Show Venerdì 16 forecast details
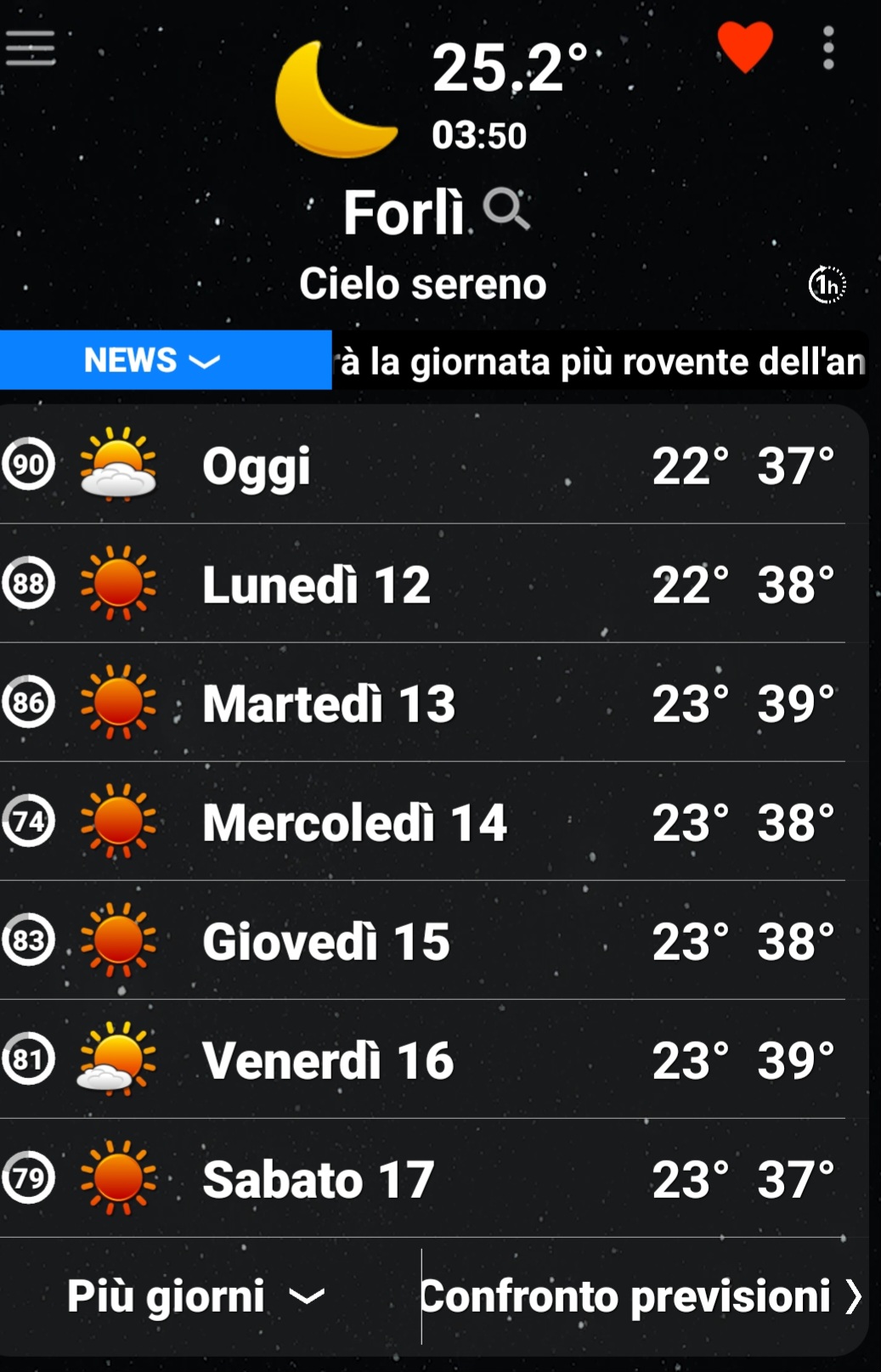Screen dimensions: 881x1372 click(x=425, y=1060)
